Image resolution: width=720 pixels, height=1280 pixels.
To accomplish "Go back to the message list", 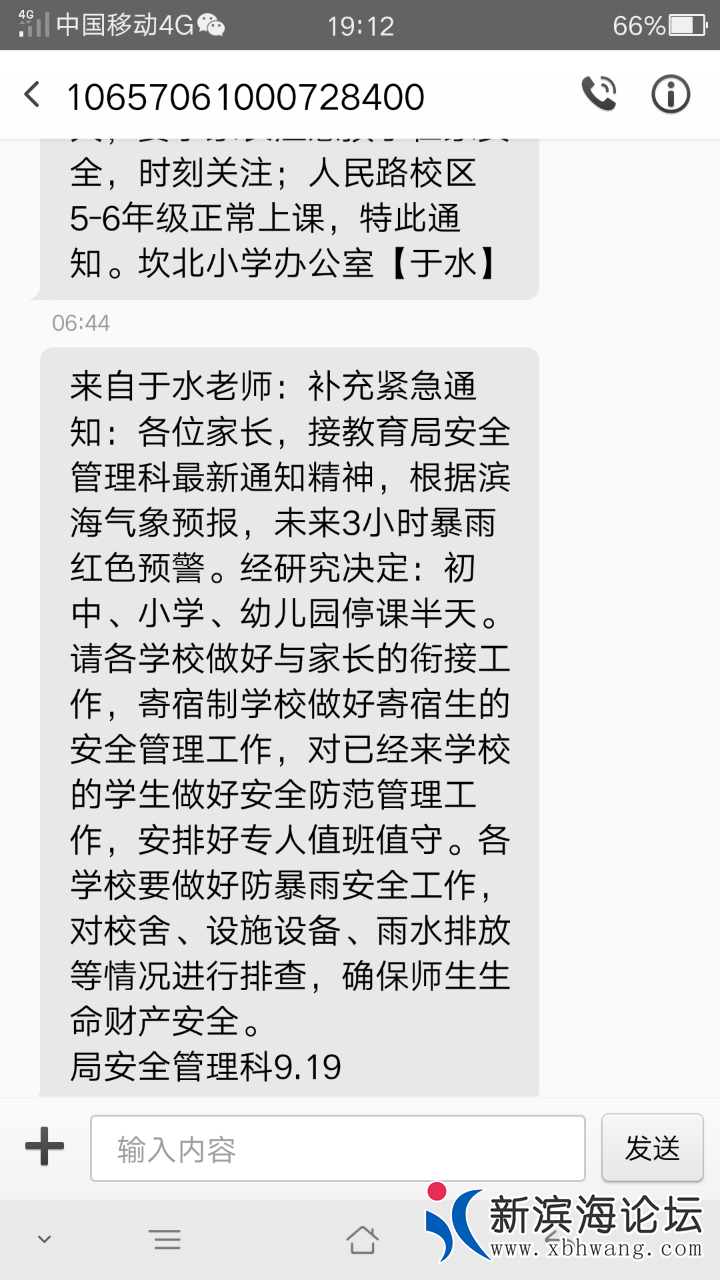I will [32, 96].
